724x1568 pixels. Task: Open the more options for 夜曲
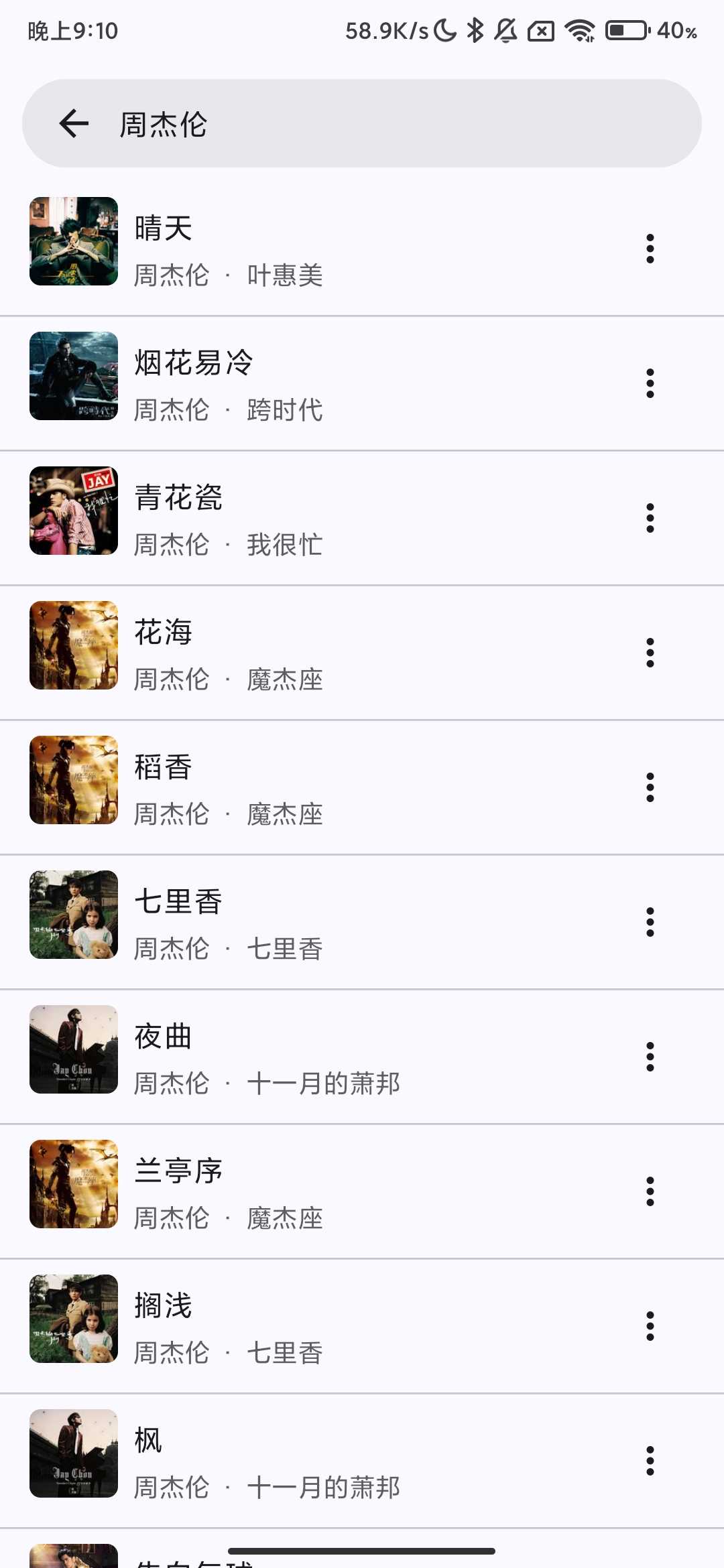[650, 1057]
